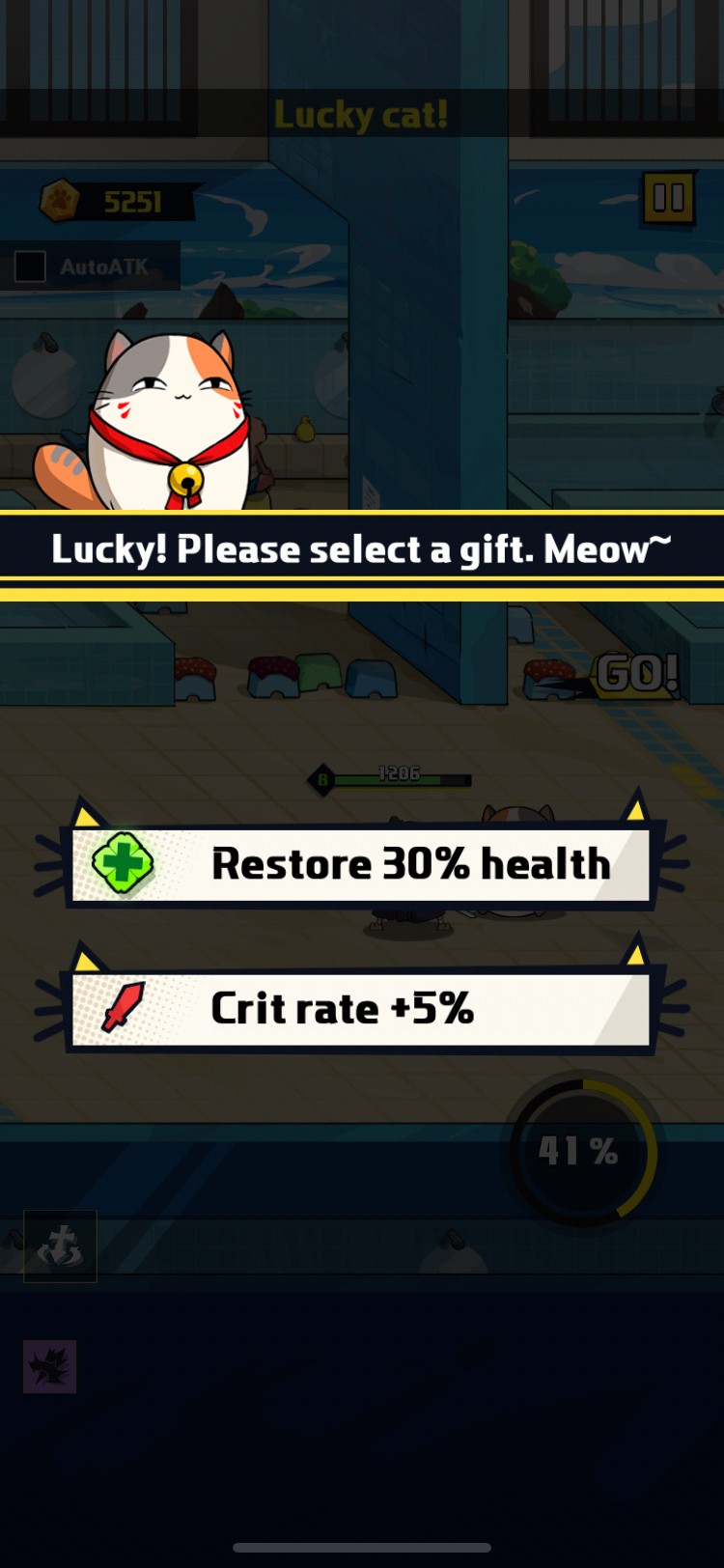Choose the Crit rate +5% gift

[x=361, y=1009]
